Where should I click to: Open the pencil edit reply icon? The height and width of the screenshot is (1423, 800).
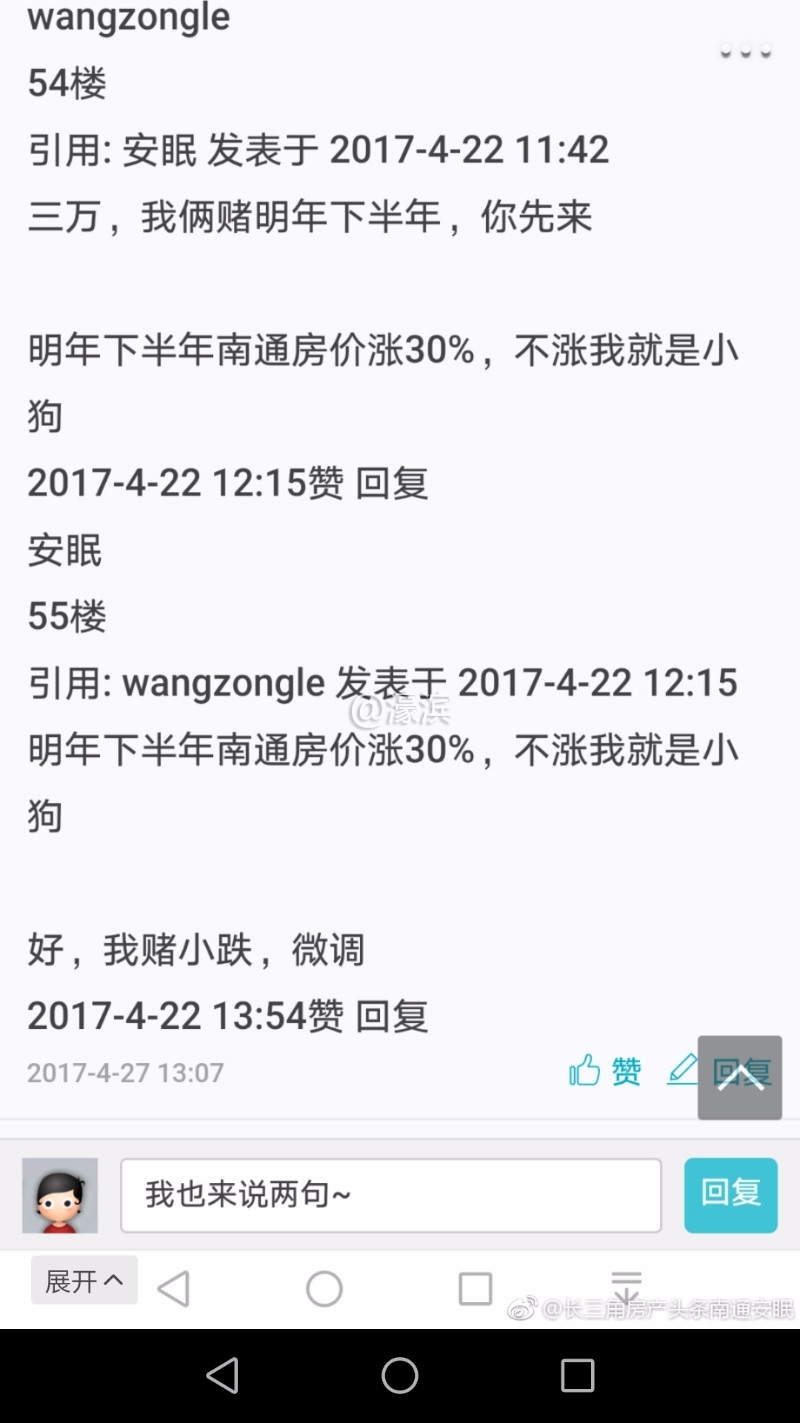[x=683, y=1069]
